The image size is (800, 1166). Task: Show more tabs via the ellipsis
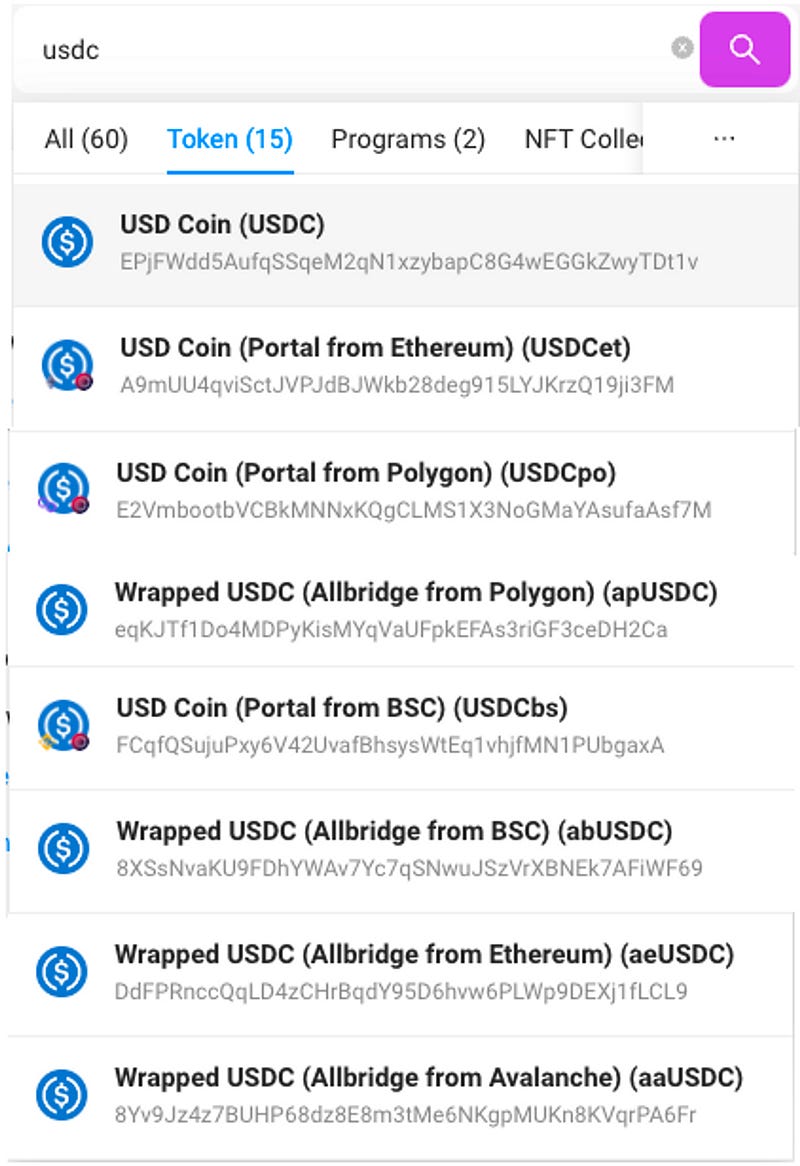click(x=724, y=139)
